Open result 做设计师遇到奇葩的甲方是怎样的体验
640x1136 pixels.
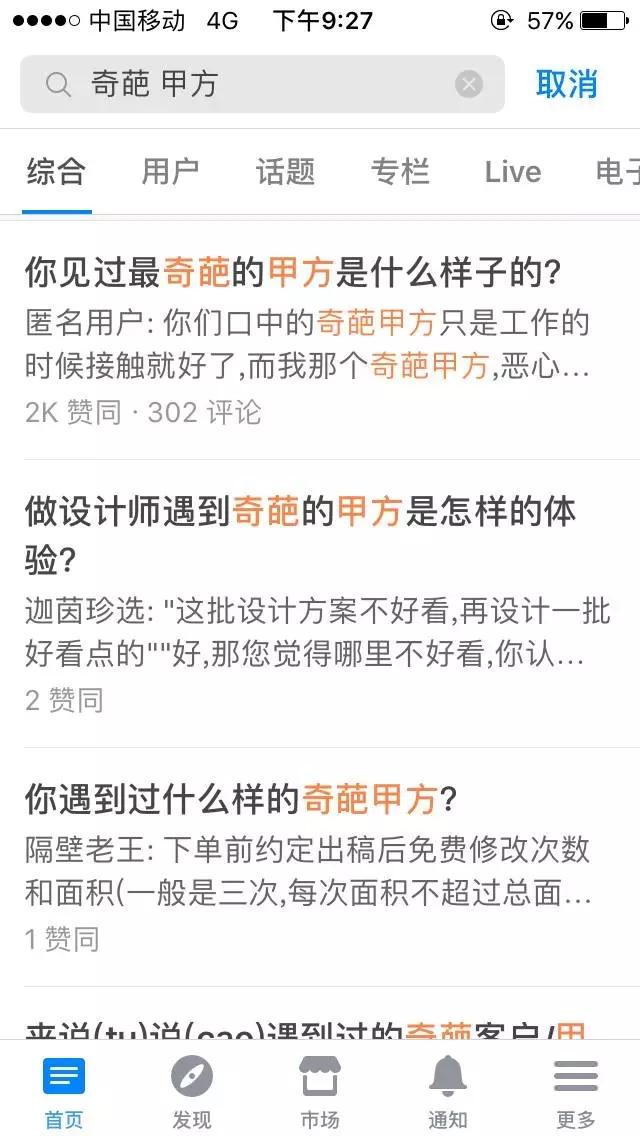(x=320, y=603)
